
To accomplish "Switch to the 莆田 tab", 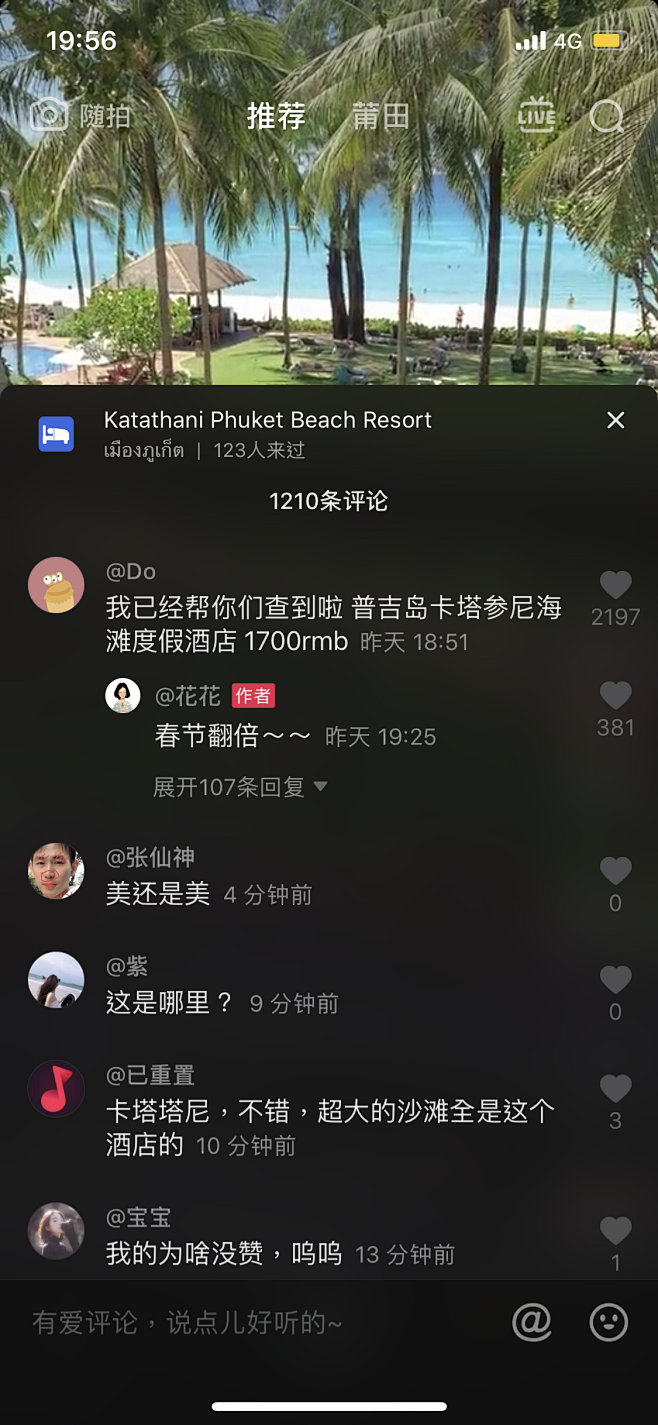I will click(x=380, y=116).
